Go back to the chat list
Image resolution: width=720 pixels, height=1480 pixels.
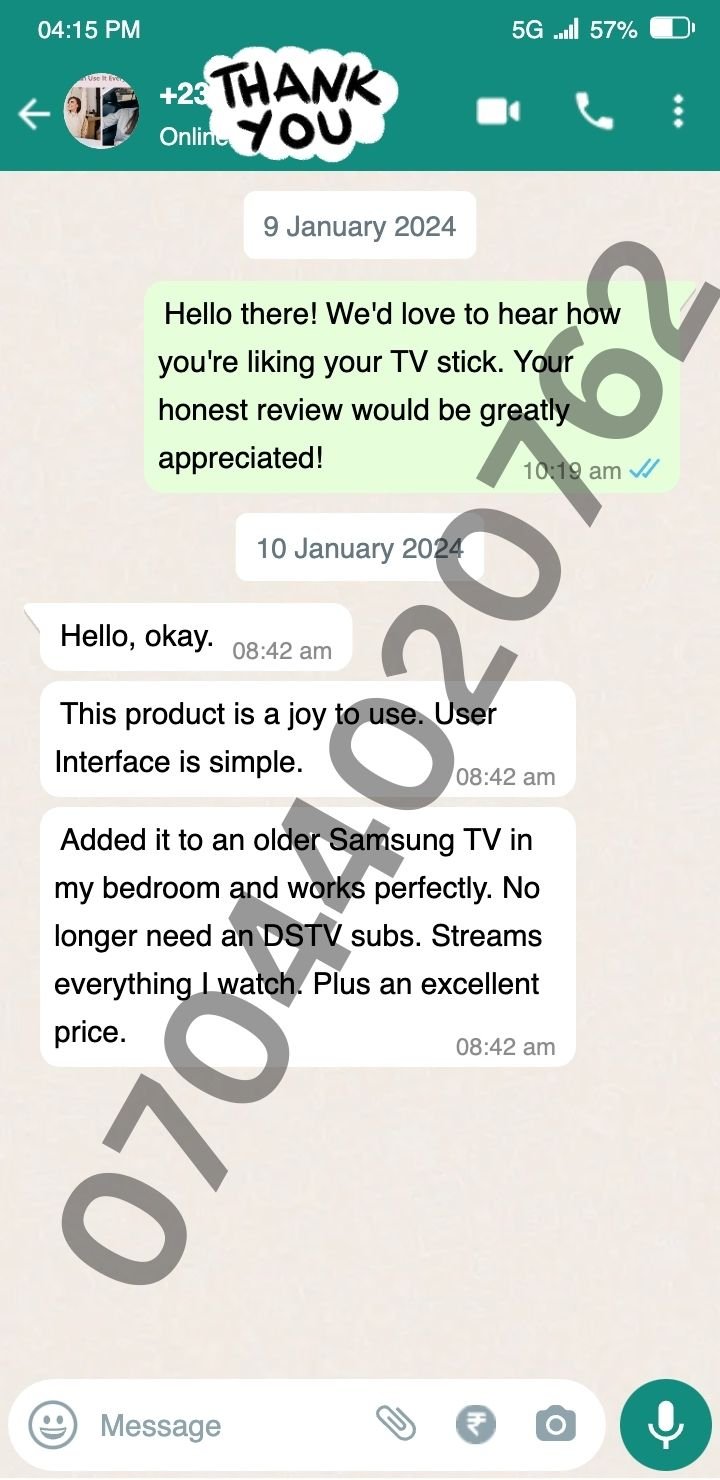tap(34, 114)
